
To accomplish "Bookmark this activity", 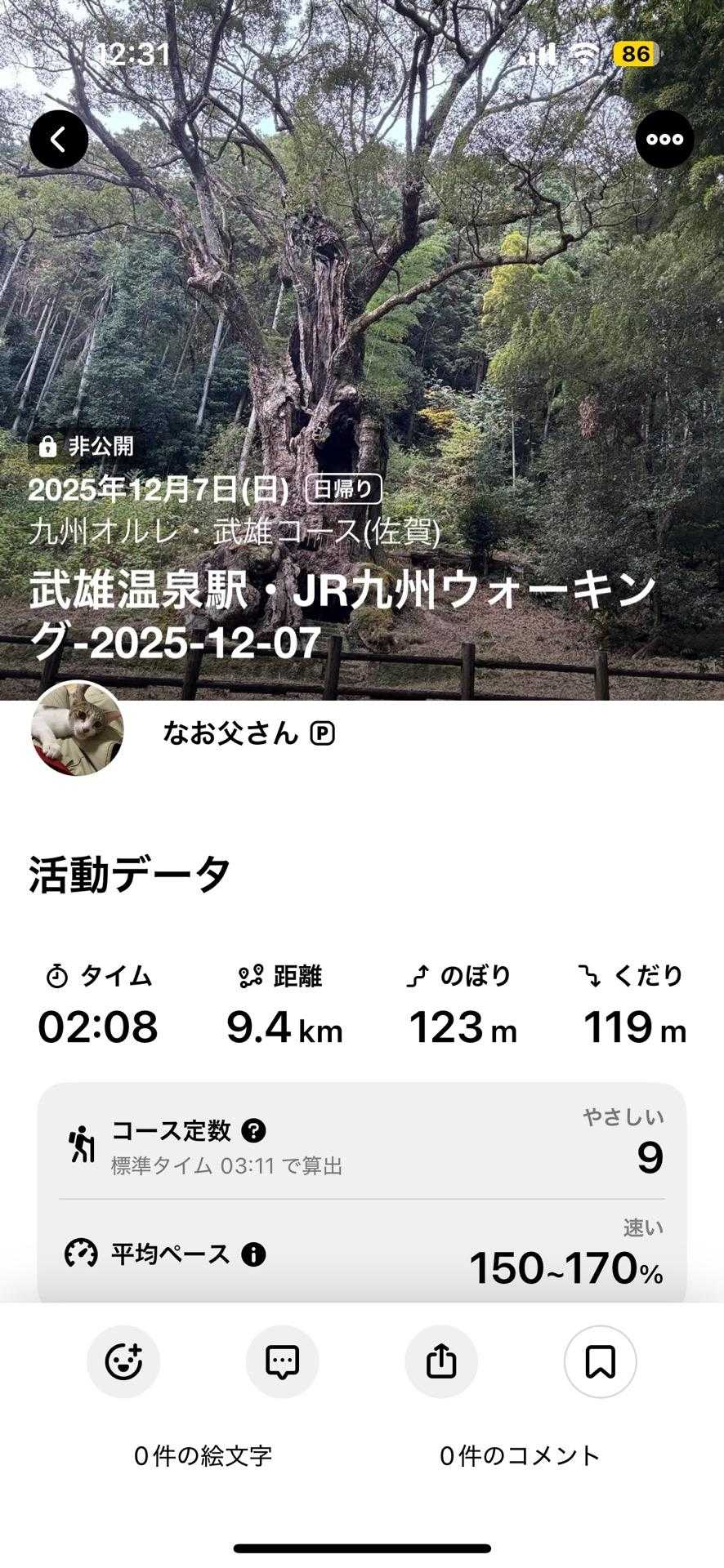I will tap(600, 1361).
